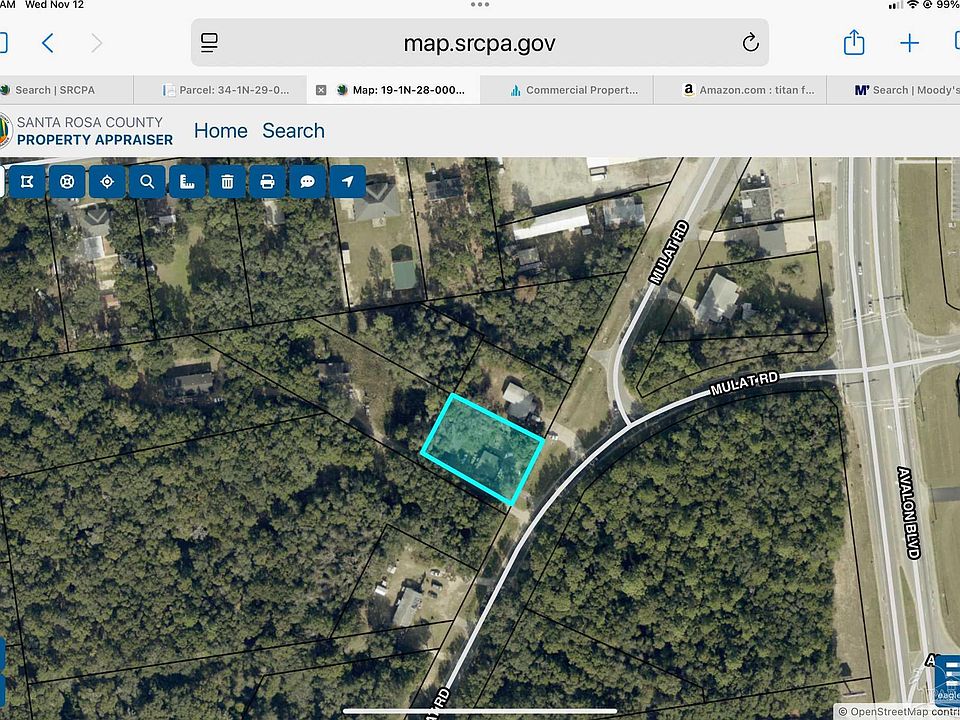Open the magnifier search tool
Screen dimensions: 960x720
(147, 182)
